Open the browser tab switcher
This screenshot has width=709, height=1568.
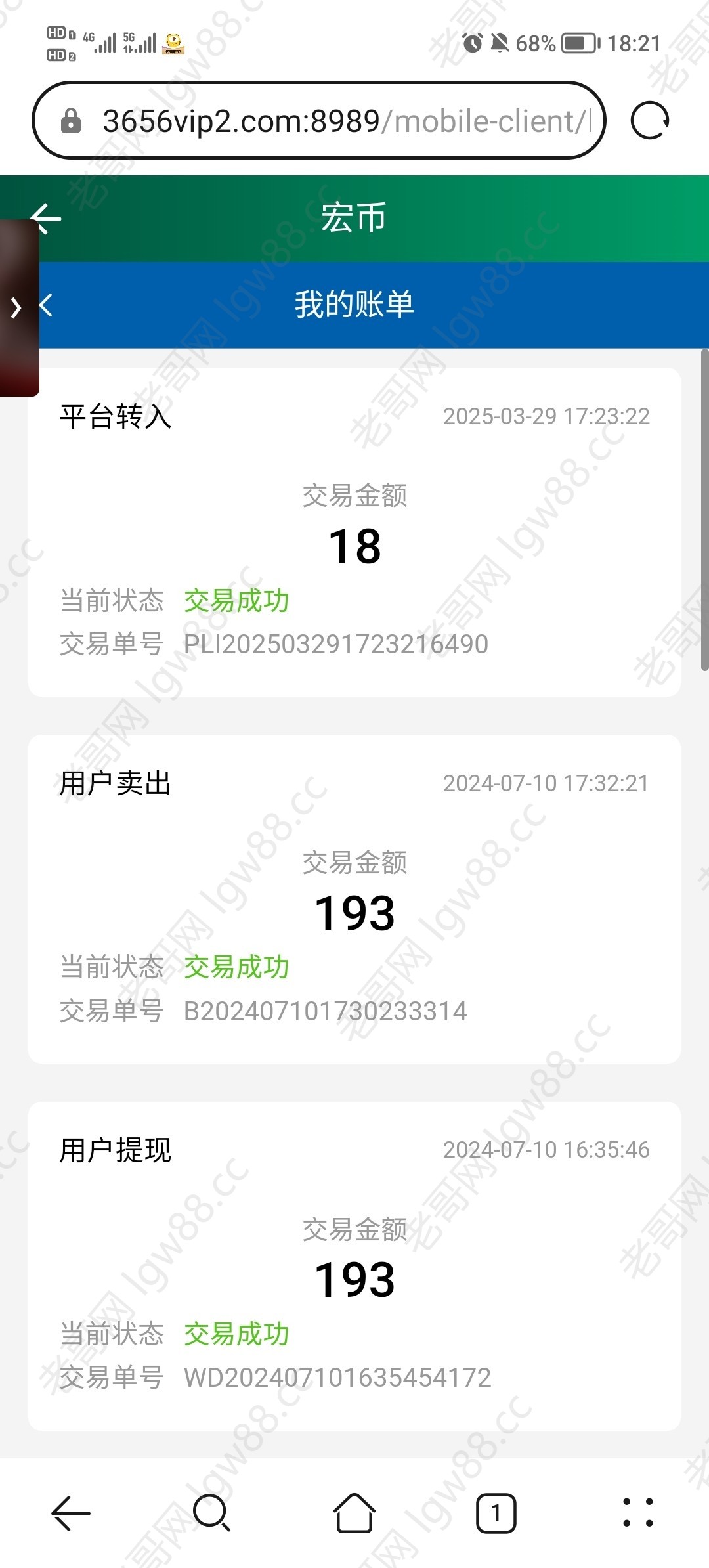coord(496,1514)
